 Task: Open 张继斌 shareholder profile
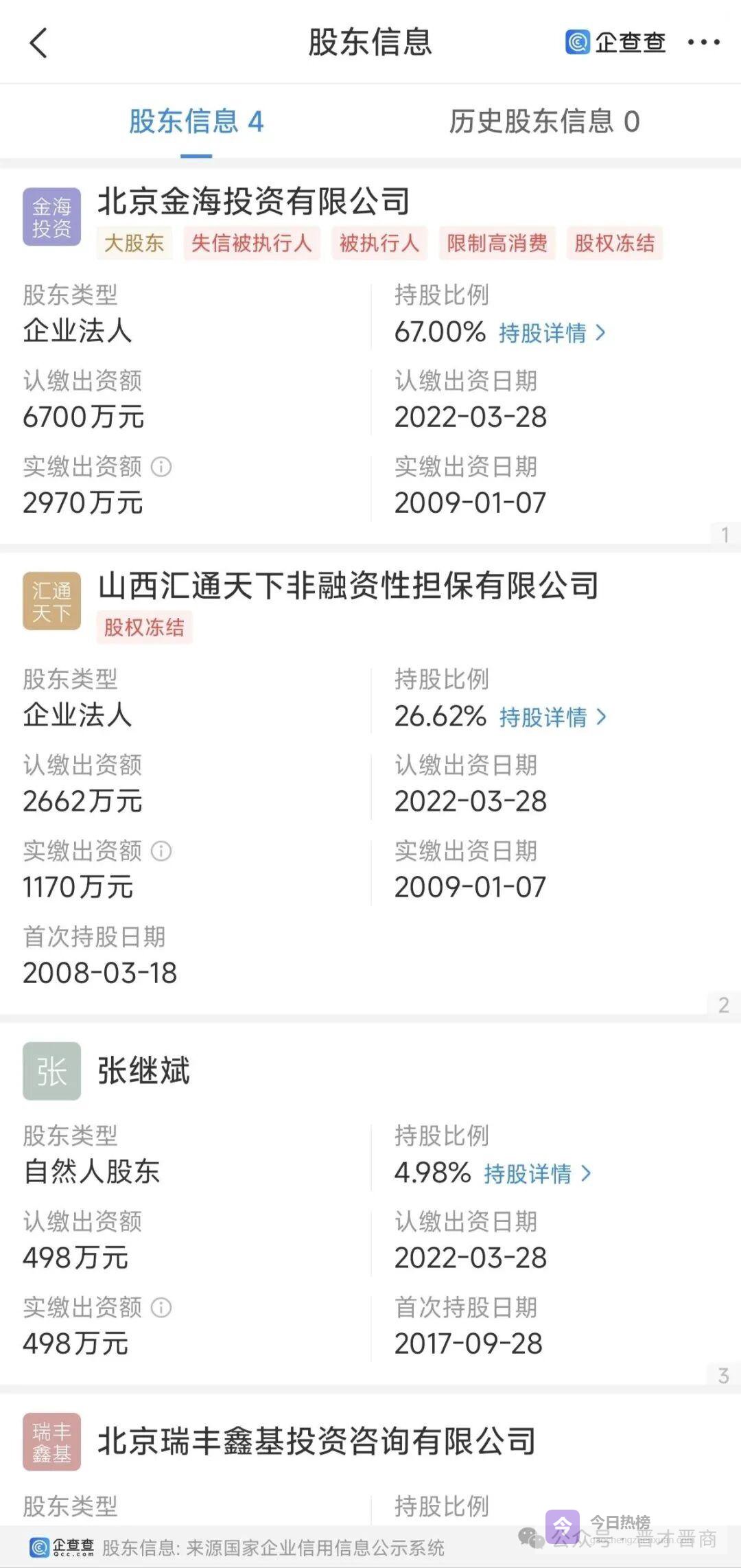(143, 1070)
